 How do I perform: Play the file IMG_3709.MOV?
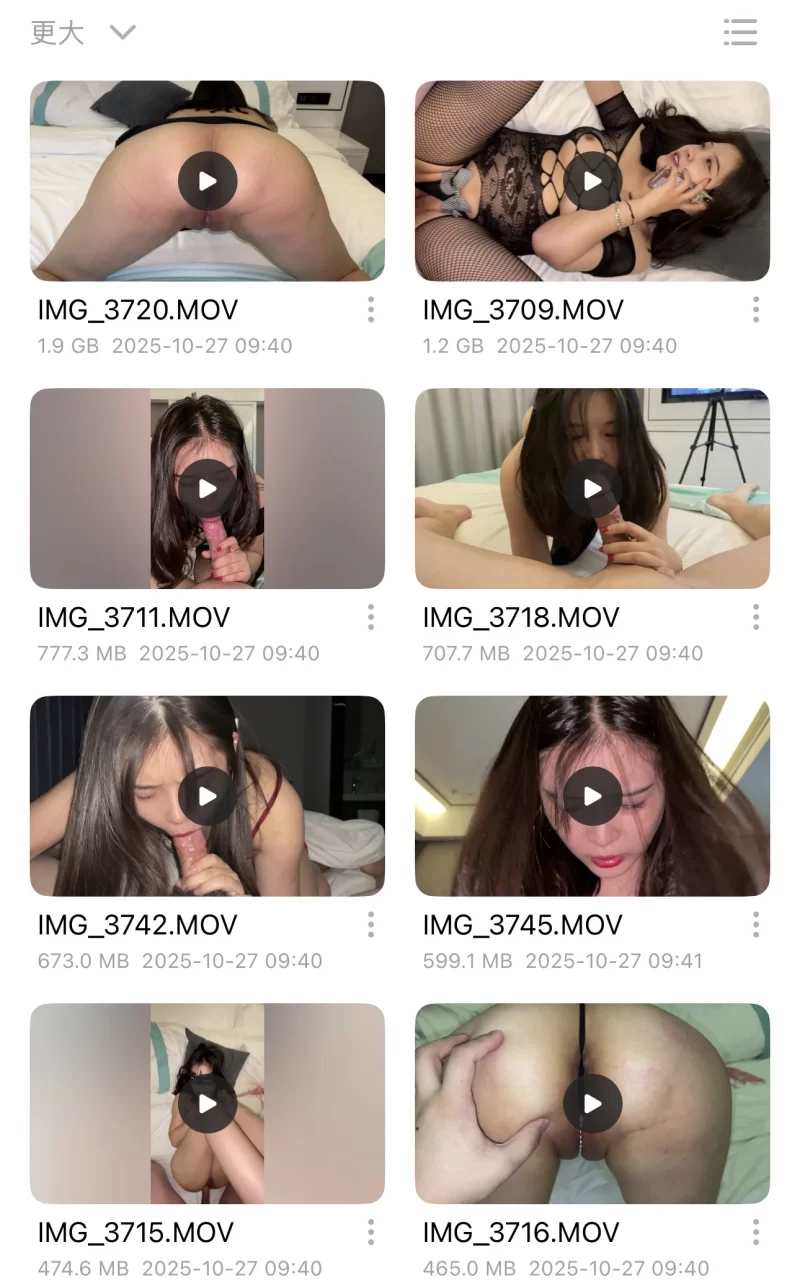[592, 181]
